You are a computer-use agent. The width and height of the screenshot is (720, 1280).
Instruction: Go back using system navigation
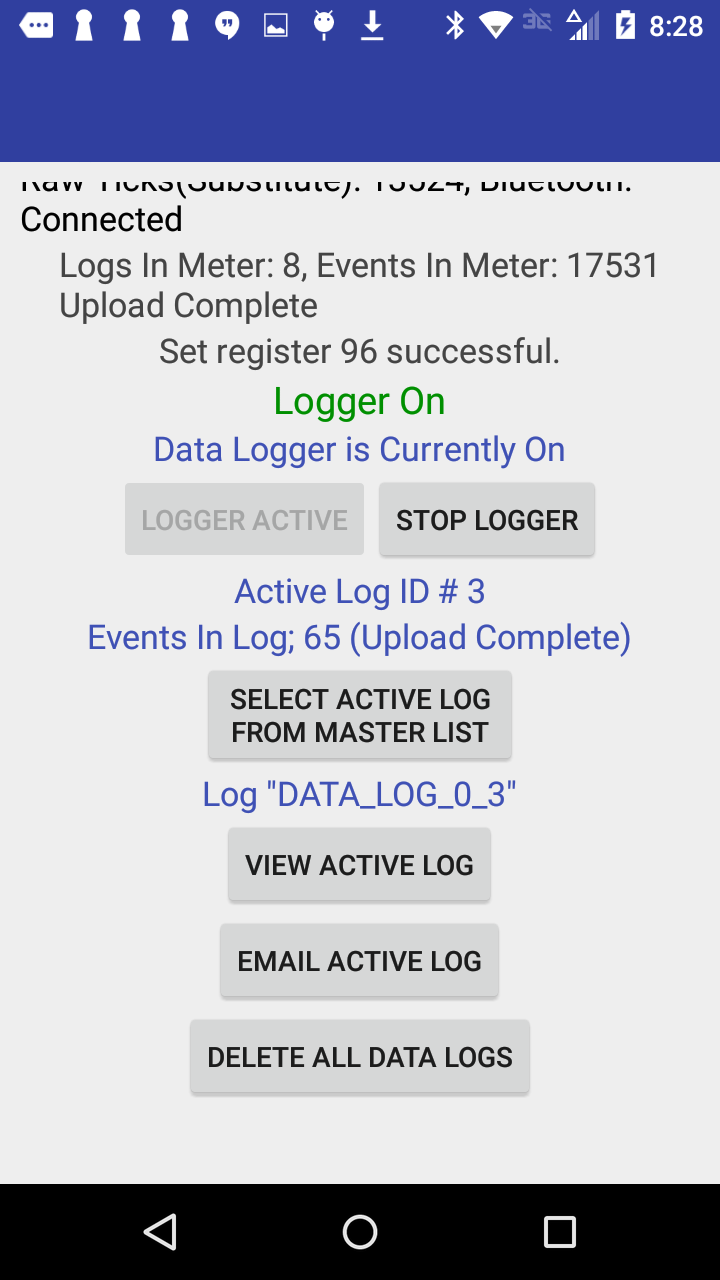pos(160,1232)
